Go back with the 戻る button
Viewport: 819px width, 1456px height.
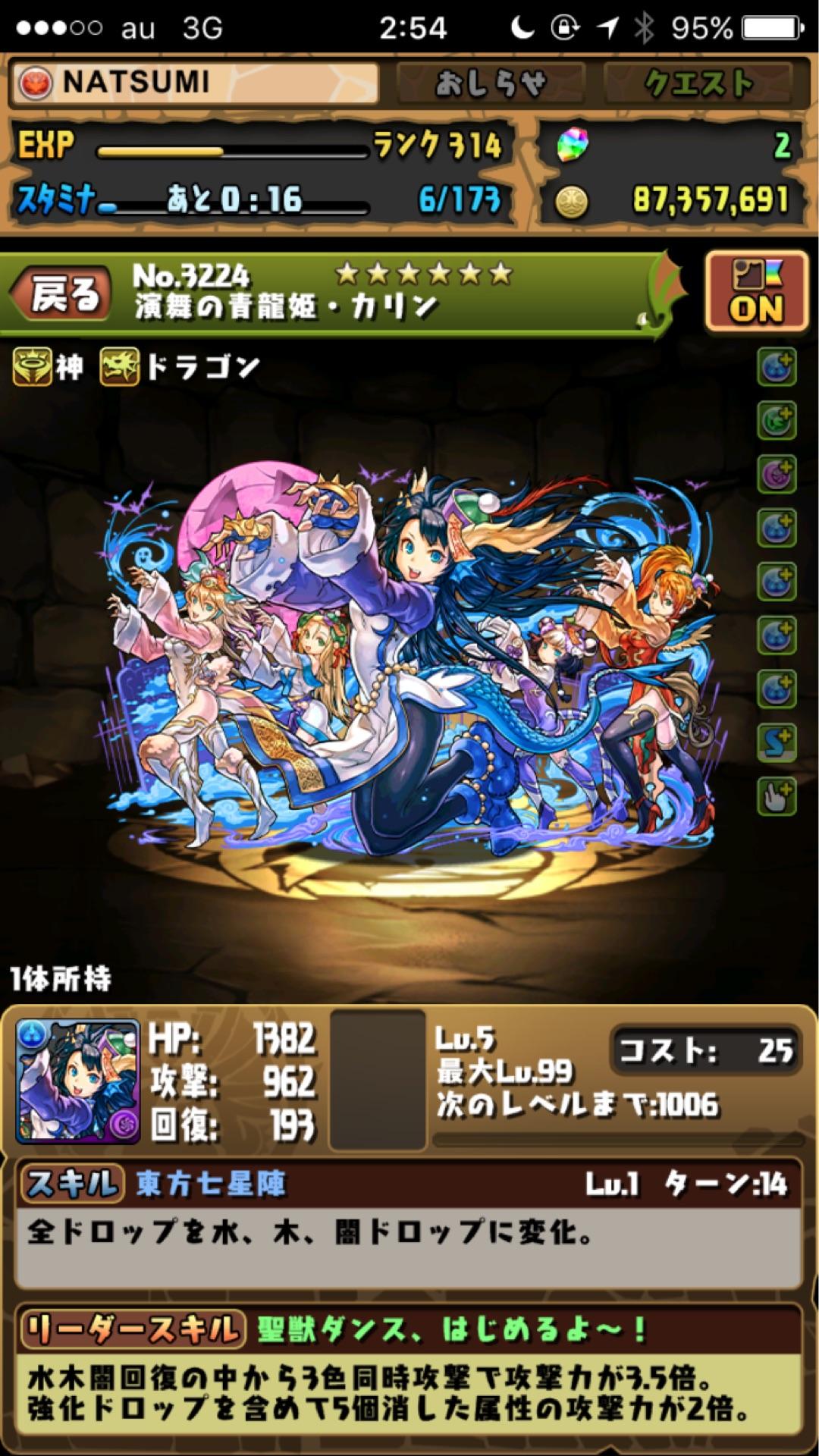point(64,293)
